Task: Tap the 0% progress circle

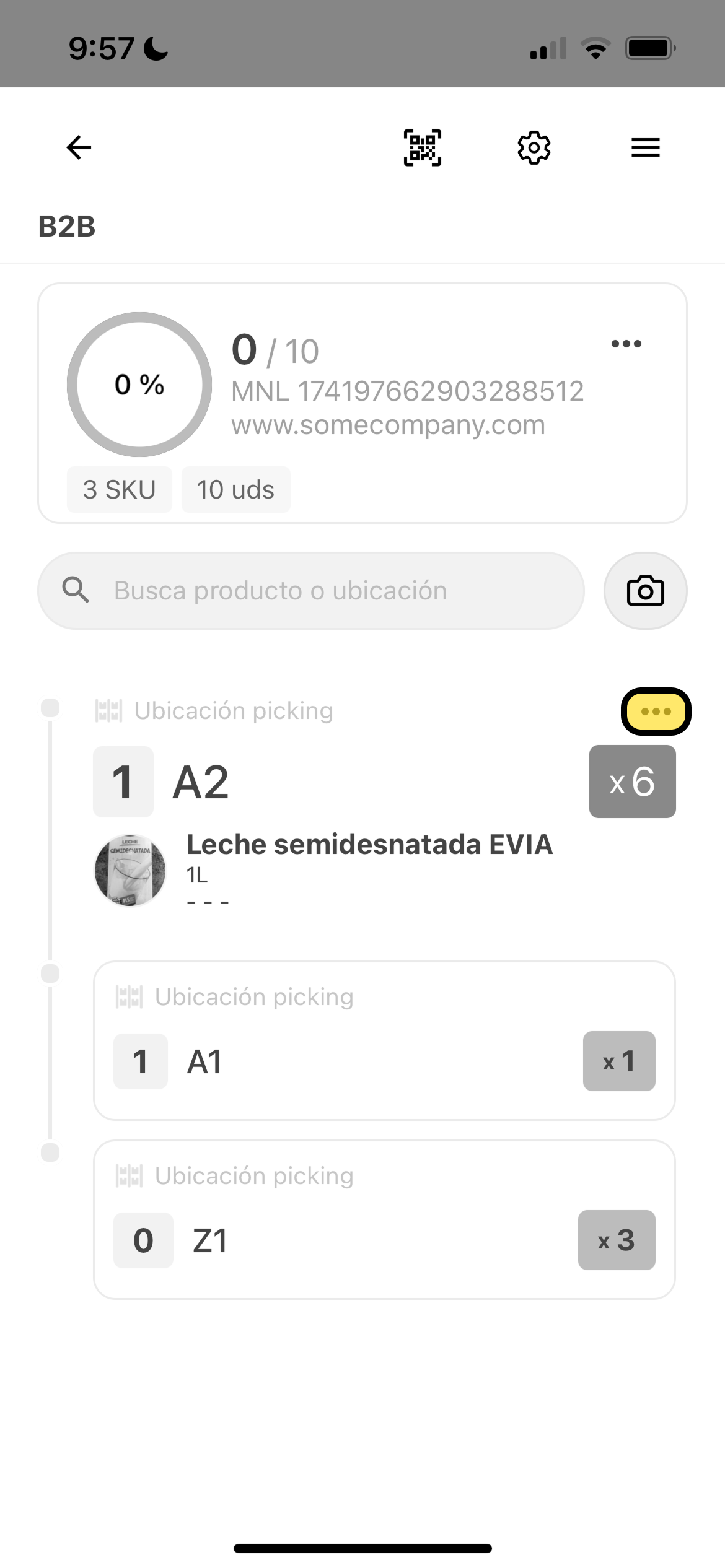Action: coord(139,385)
